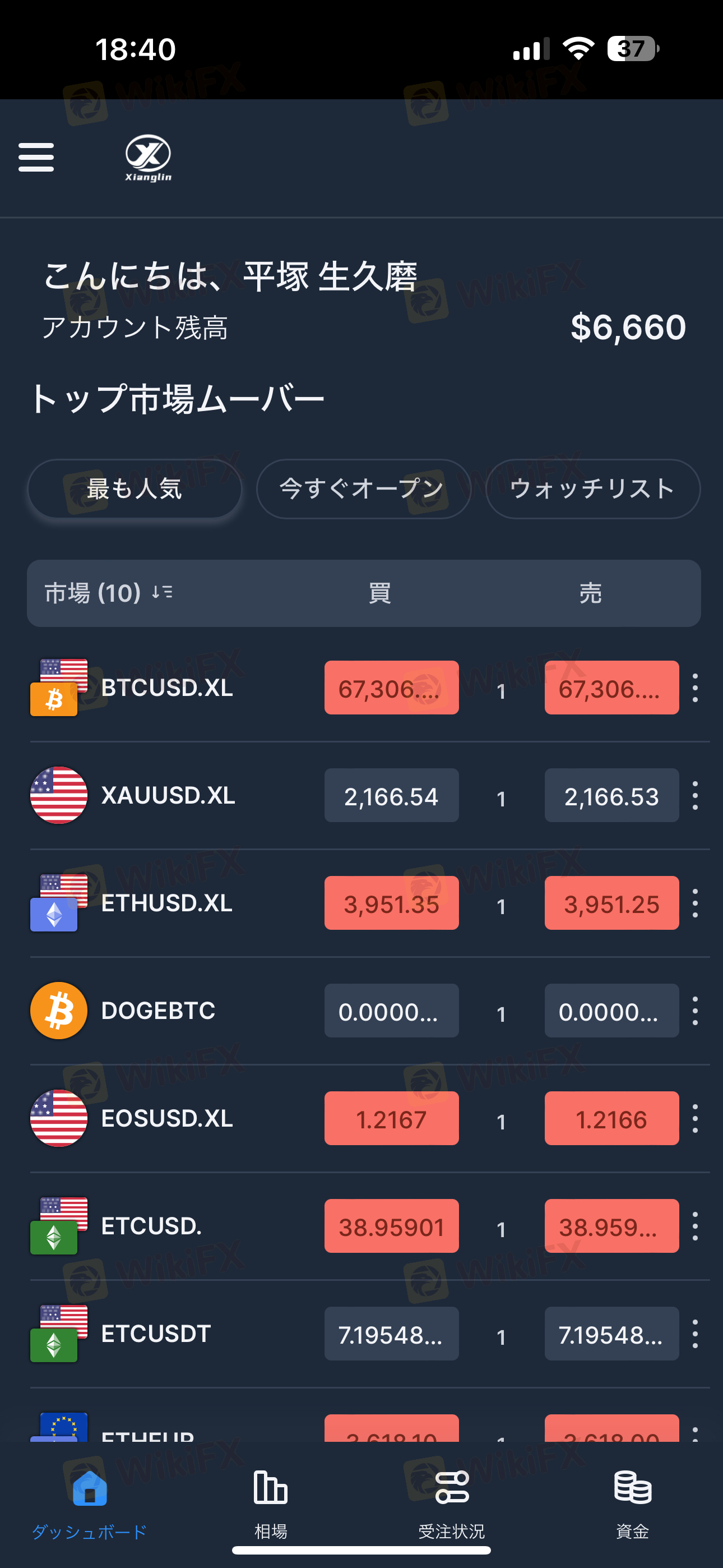The height and width of the screenshot is (1568, 723).
Task: Tap the sell price for BTCUSD.XL
Action: 611,688
